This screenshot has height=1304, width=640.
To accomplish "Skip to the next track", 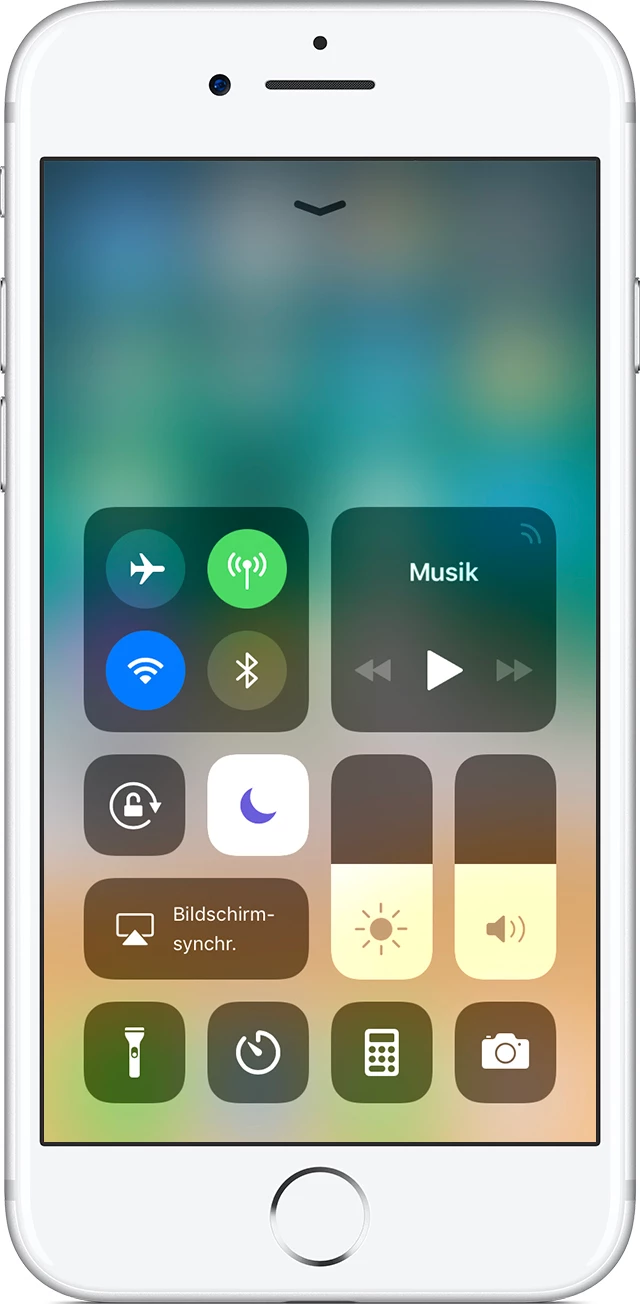I will [x=514, y=670].
